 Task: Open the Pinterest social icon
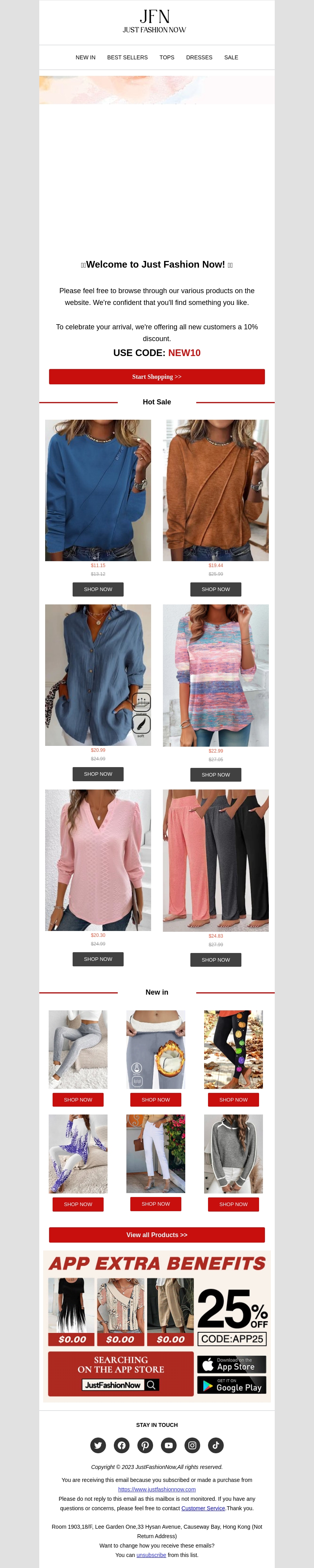point(145,1445)
